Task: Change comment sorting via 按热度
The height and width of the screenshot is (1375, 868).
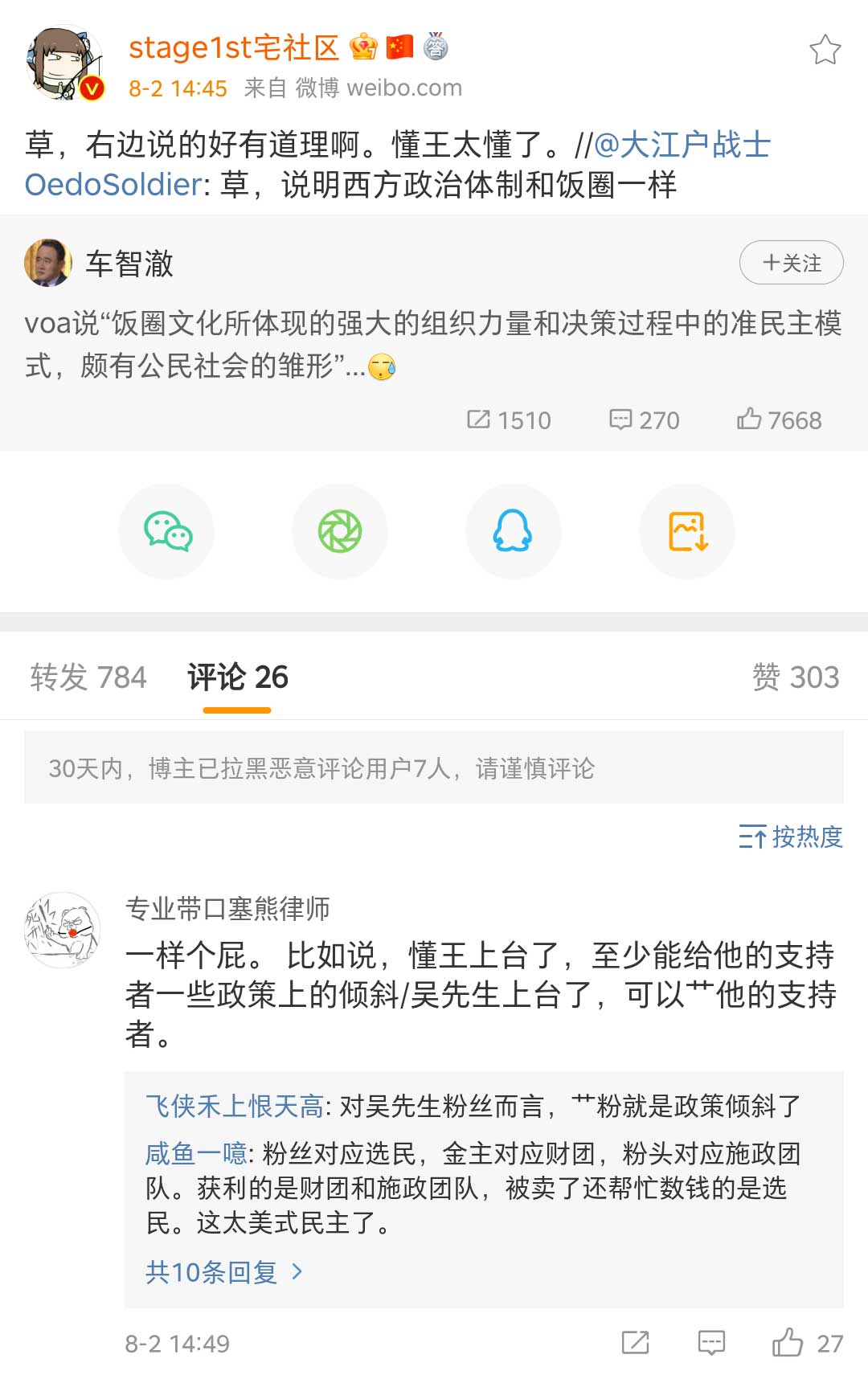Action: pos(791,837)
